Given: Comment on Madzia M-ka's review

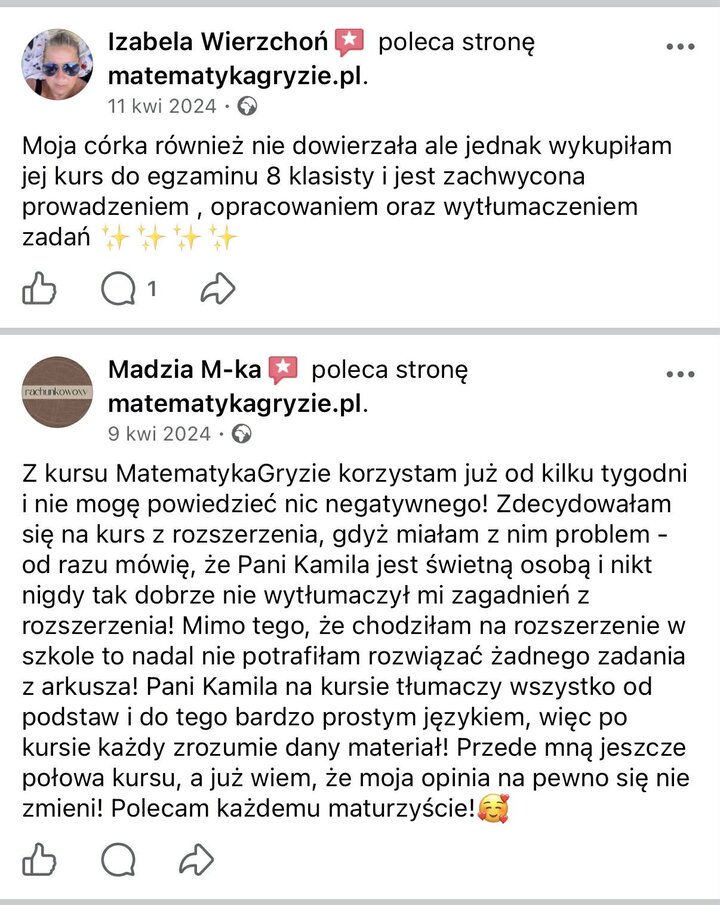Looking at the screenshot, I should pyautogui.click(x=118, y=859).
